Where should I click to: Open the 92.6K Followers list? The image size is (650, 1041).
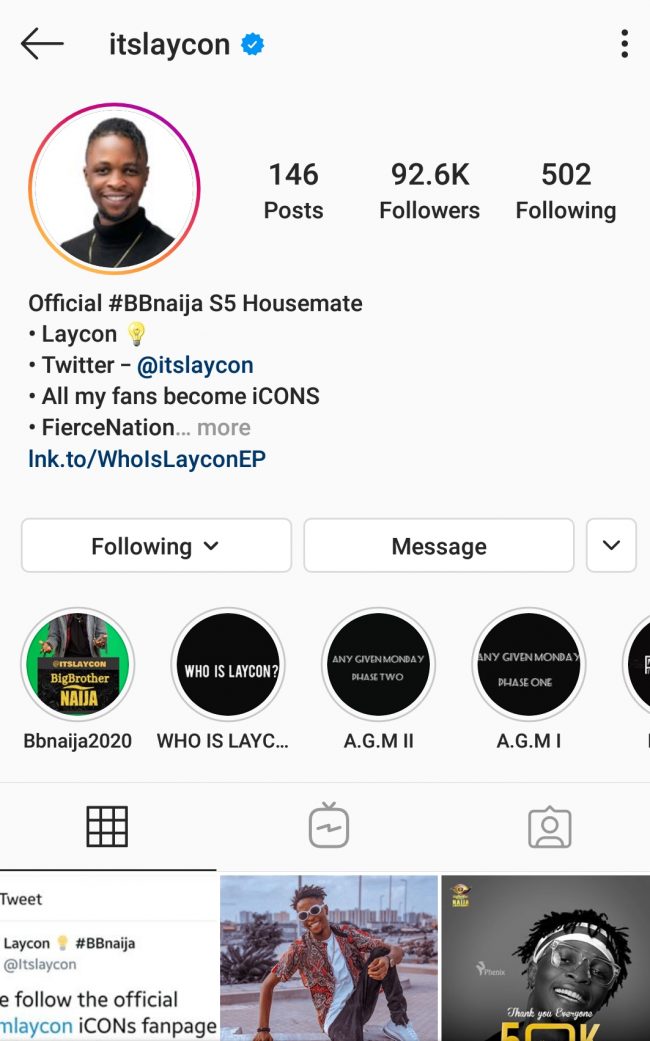pos(429,190)
